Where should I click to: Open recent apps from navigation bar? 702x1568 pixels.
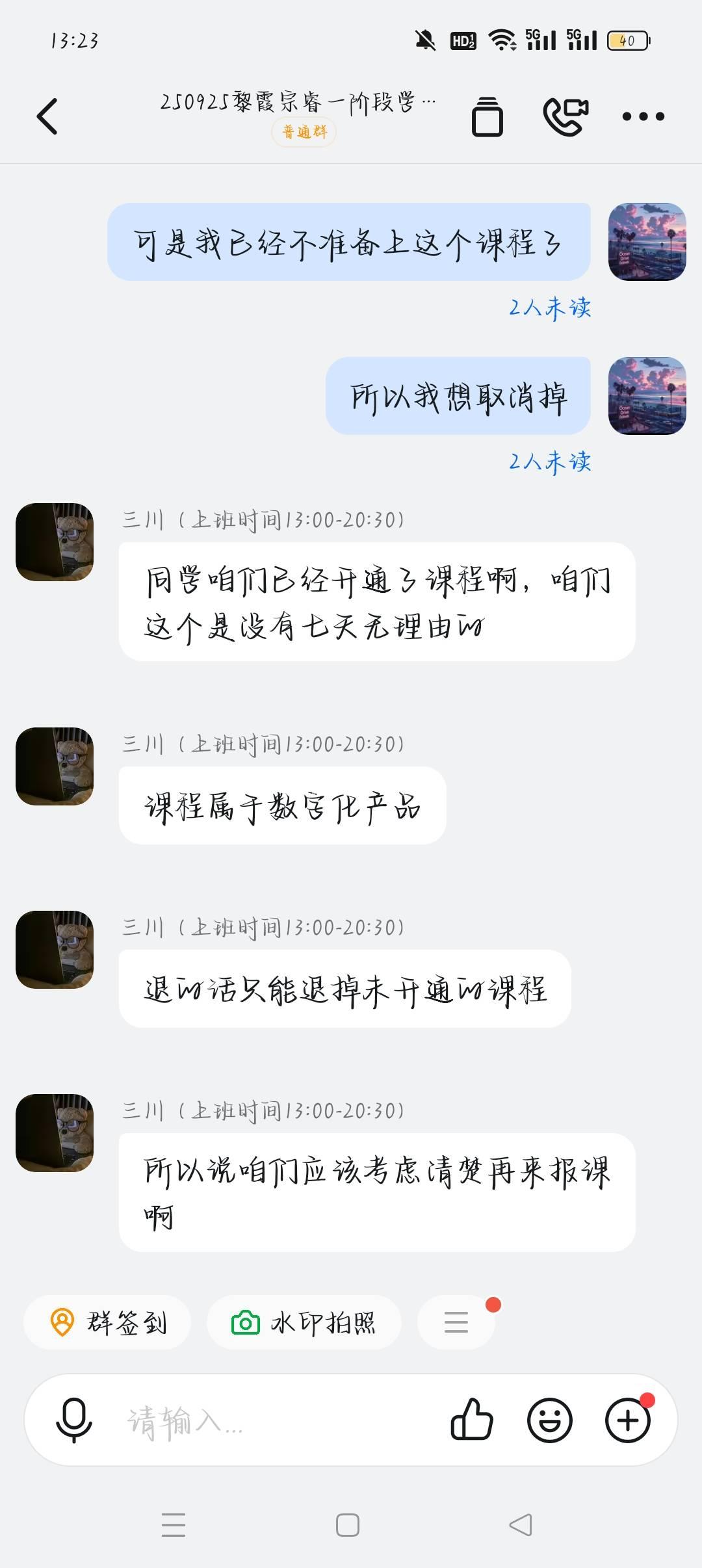(x=174, y=1525)
